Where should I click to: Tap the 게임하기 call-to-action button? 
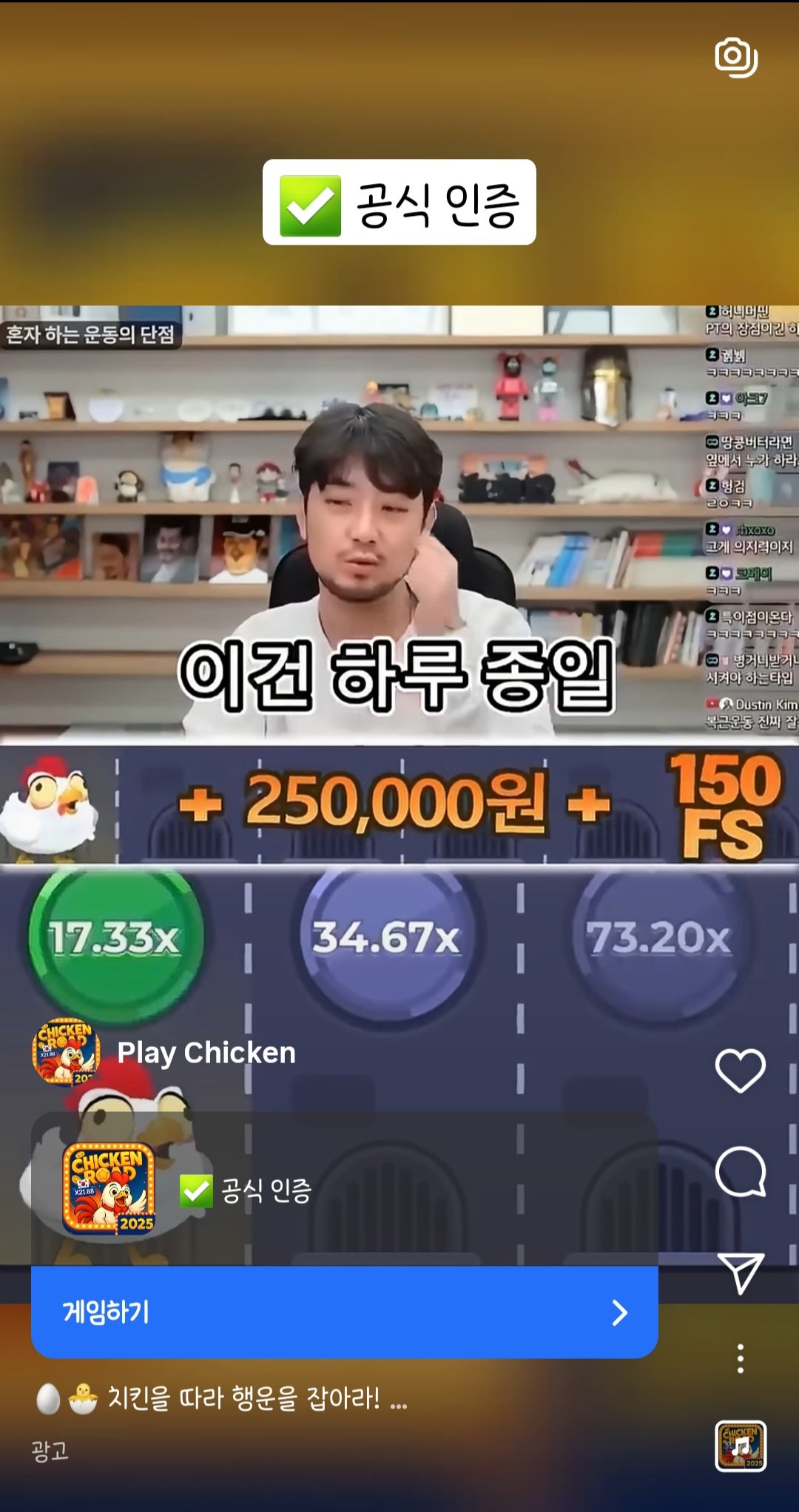coord(344,1312)
